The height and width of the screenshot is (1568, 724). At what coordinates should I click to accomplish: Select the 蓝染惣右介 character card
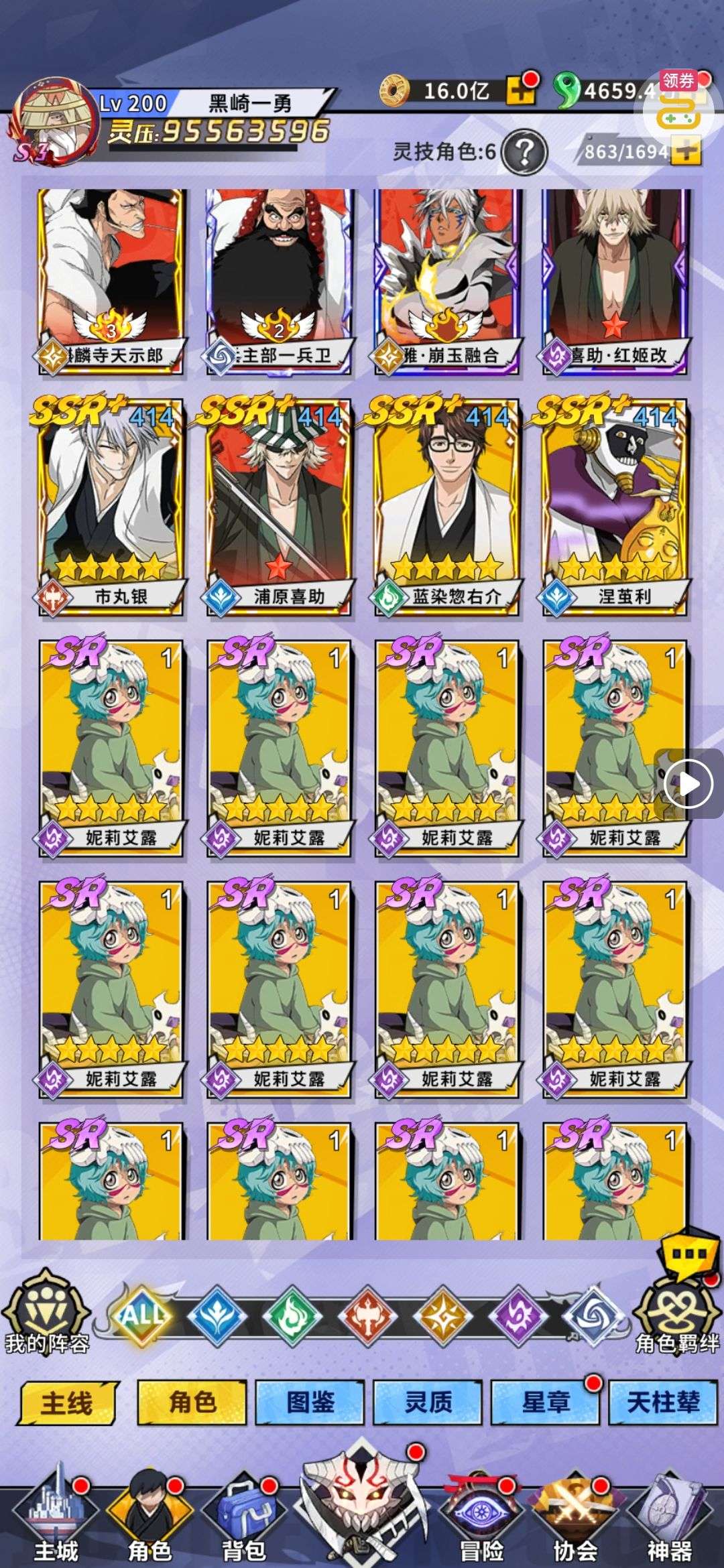[446, 506]
